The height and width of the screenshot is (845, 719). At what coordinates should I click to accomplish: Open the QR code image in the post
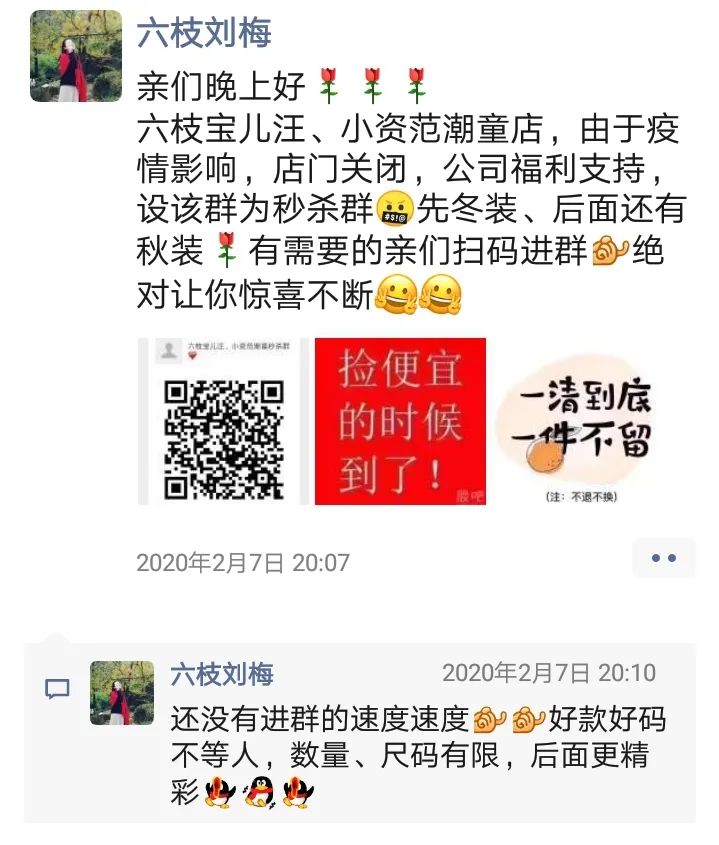tap(223, 421)
